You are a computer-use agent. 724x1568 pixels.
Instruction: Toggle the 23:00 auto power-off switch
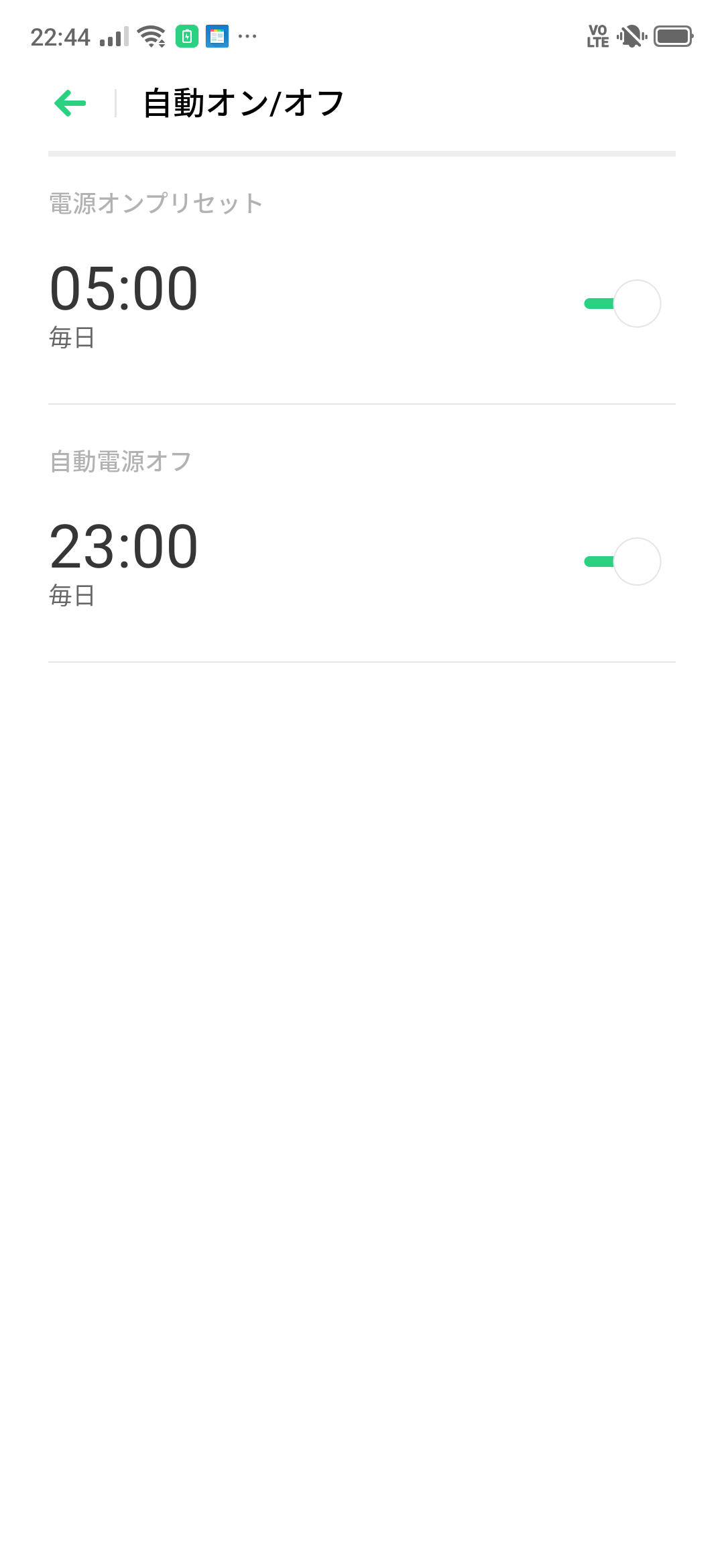[623, 562]
